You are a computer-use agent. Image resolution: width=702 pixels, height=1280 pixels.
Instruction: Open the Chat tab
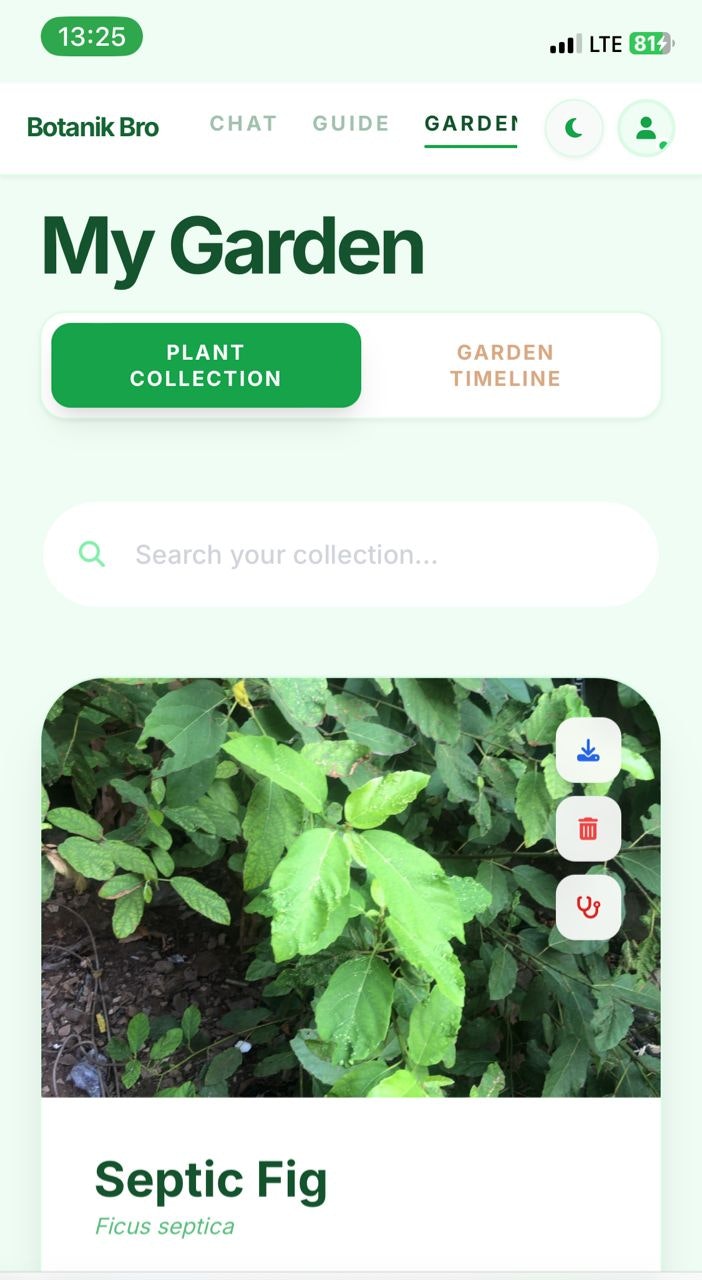click(x=243, y=124)
